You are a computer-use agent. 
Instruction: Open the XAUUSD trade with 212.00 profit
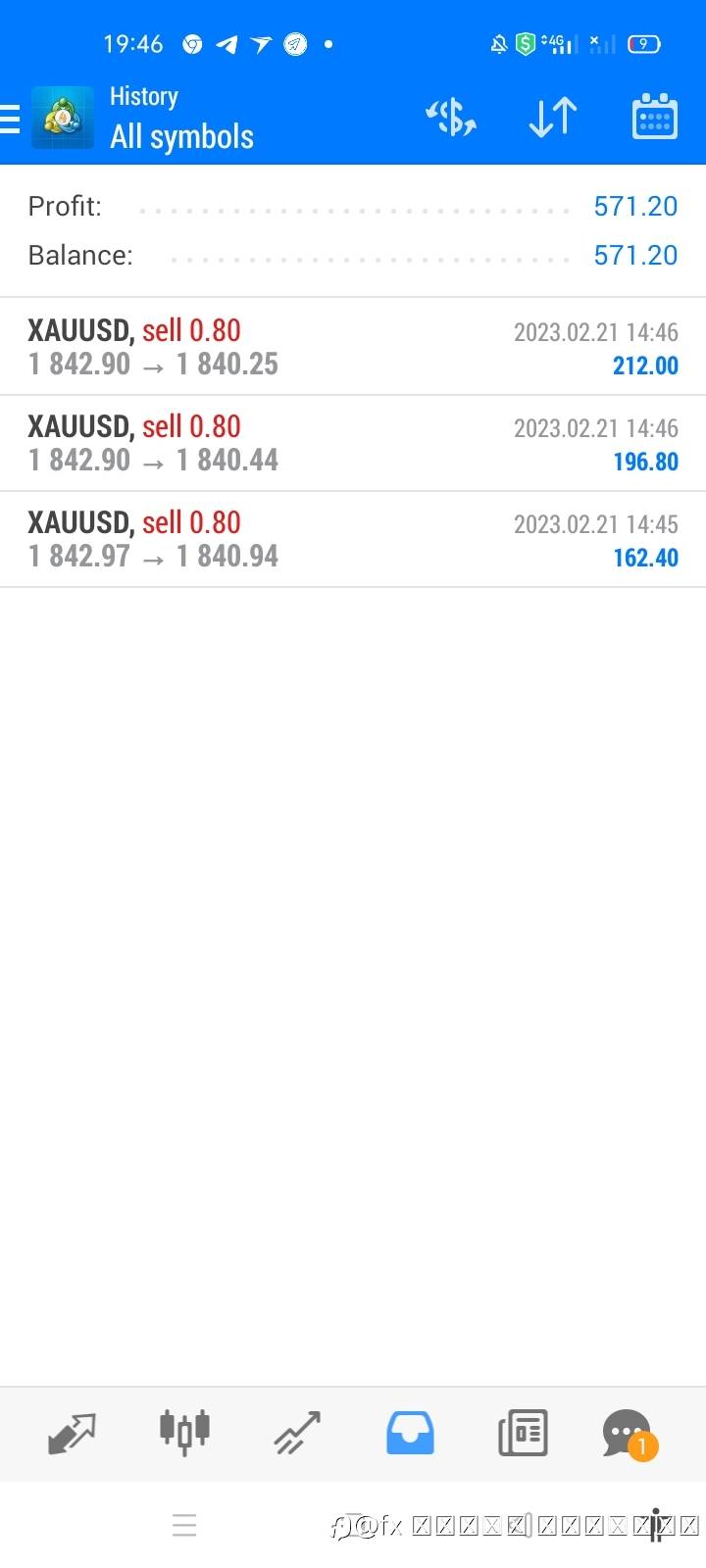click(353, 348)
